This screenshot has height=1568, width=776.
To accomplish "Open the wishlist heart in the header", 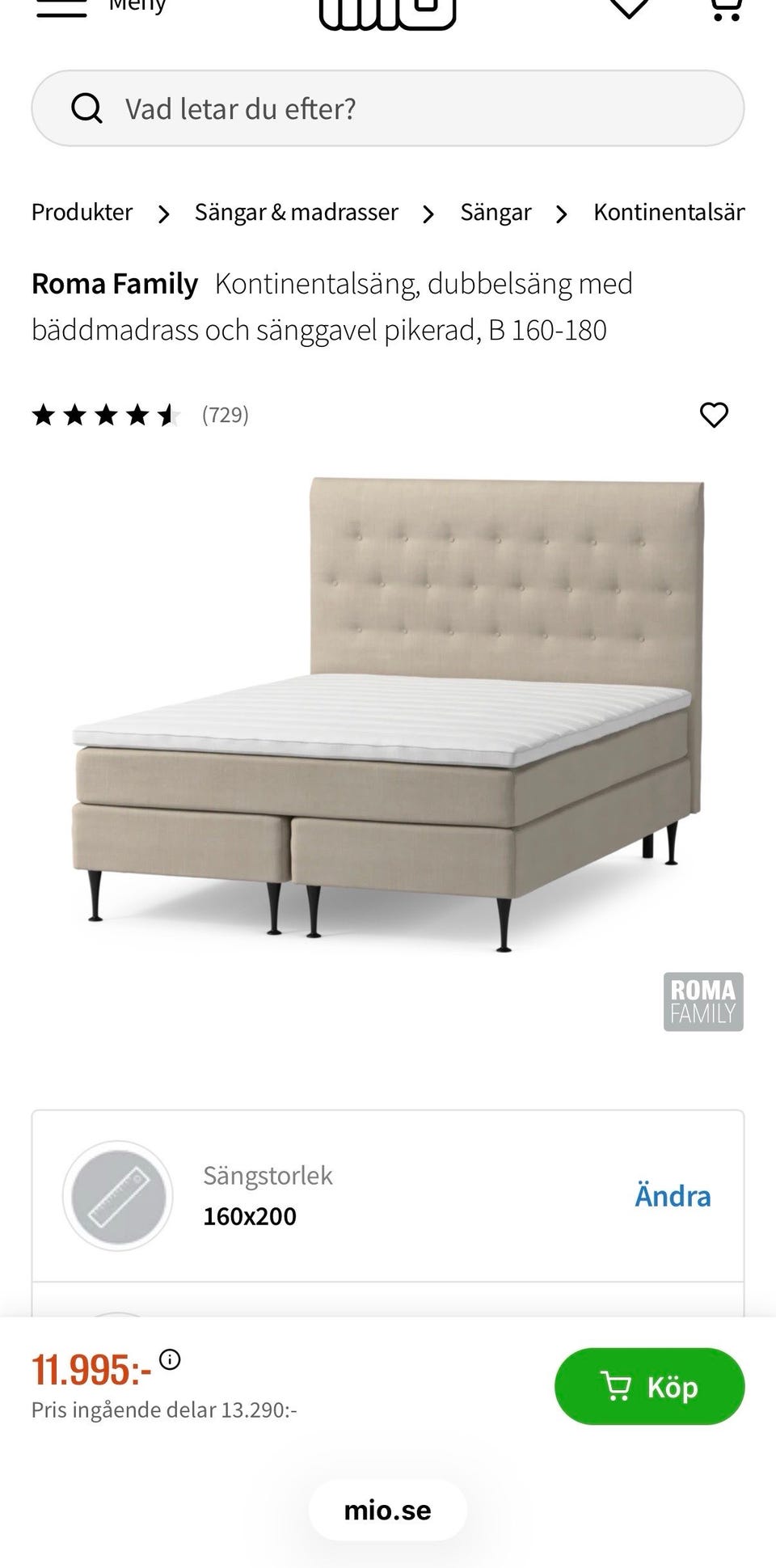I will coord(629,8).
